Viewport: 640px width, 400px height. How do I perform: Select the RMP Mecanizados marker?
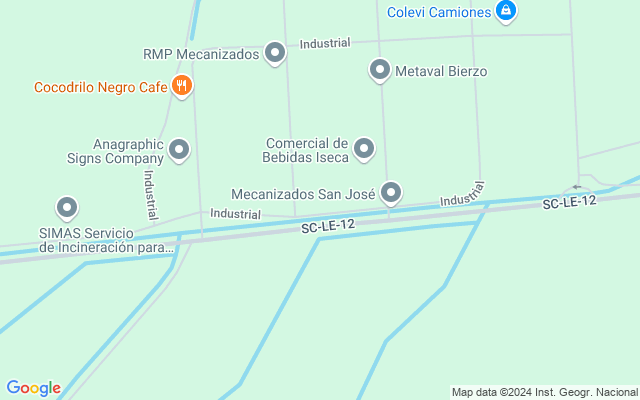[275, 53]
